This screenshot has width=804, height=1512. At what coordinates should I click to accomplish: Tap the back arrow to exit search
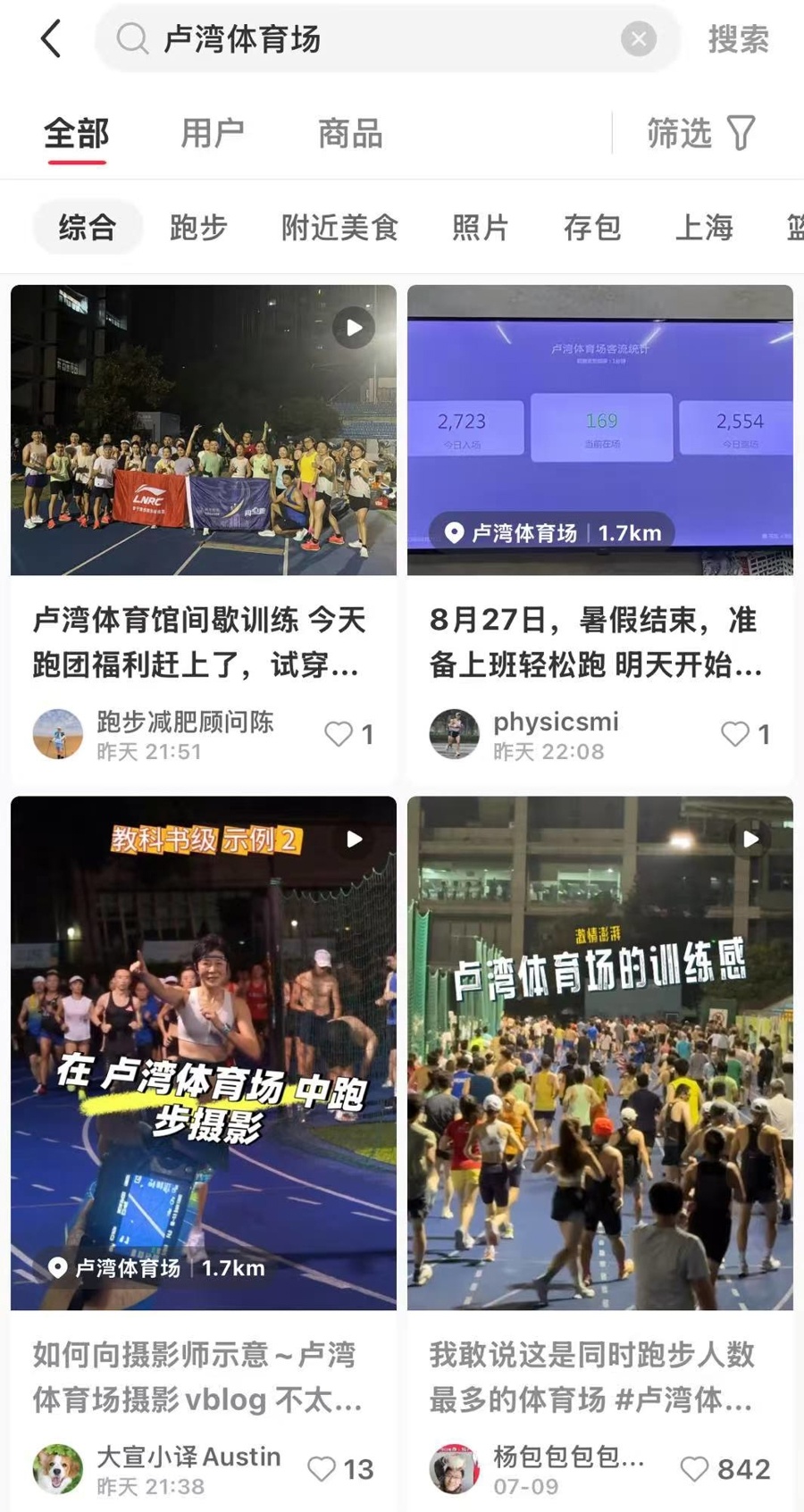pyautogui.click(x=51, y=38)
